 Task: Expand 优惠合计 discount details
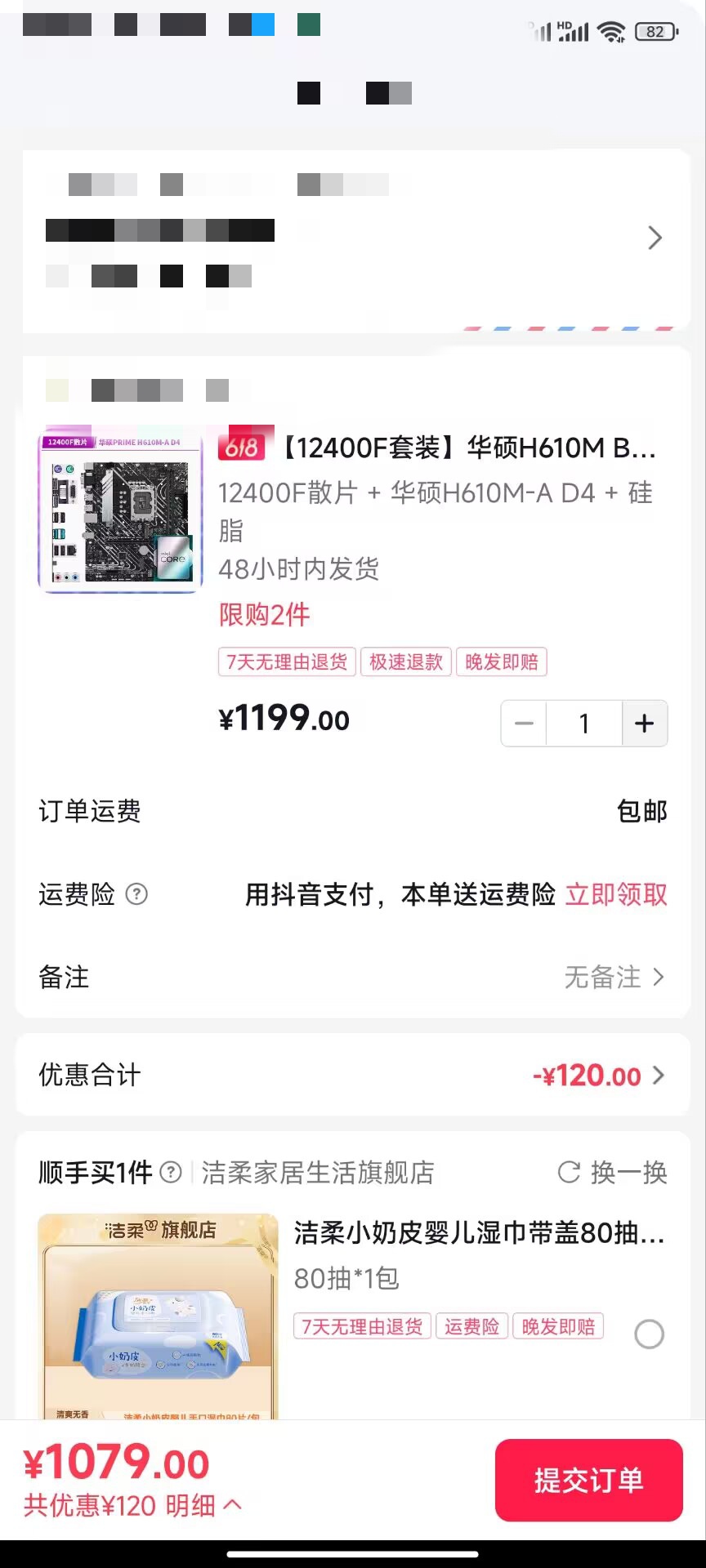pos(659,1076)
